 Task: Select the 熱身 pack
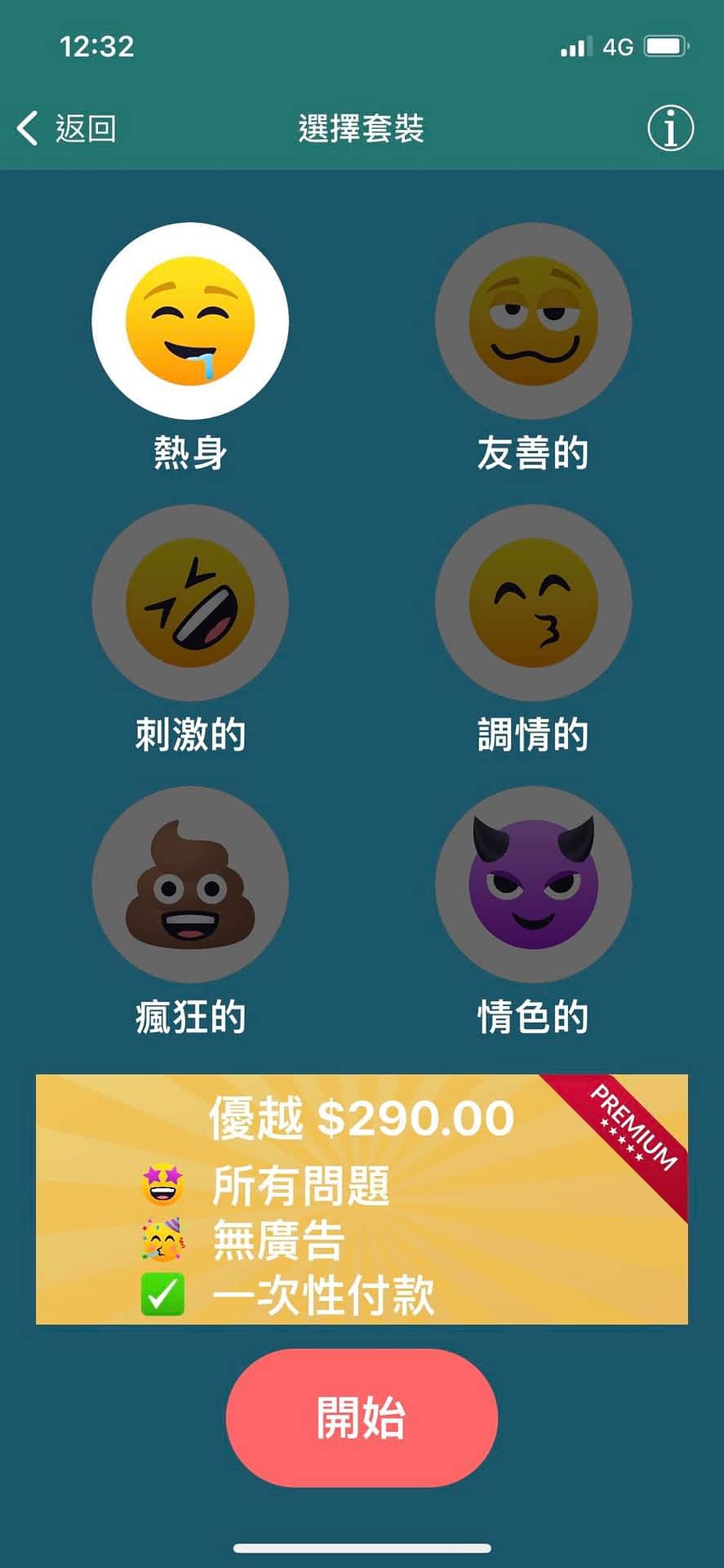pos(190,321)
